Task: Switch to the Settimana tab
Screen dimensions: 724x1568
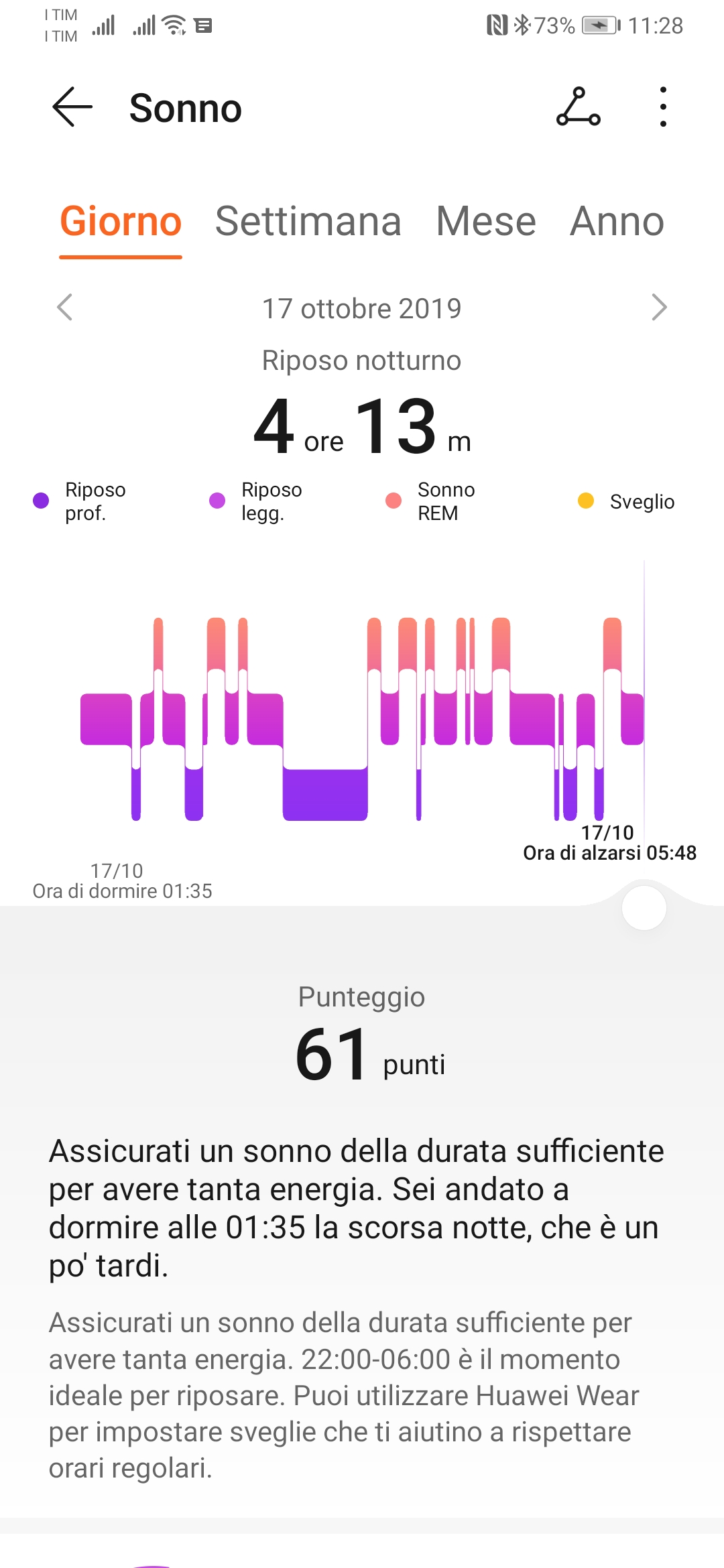Action: point(308,222)
